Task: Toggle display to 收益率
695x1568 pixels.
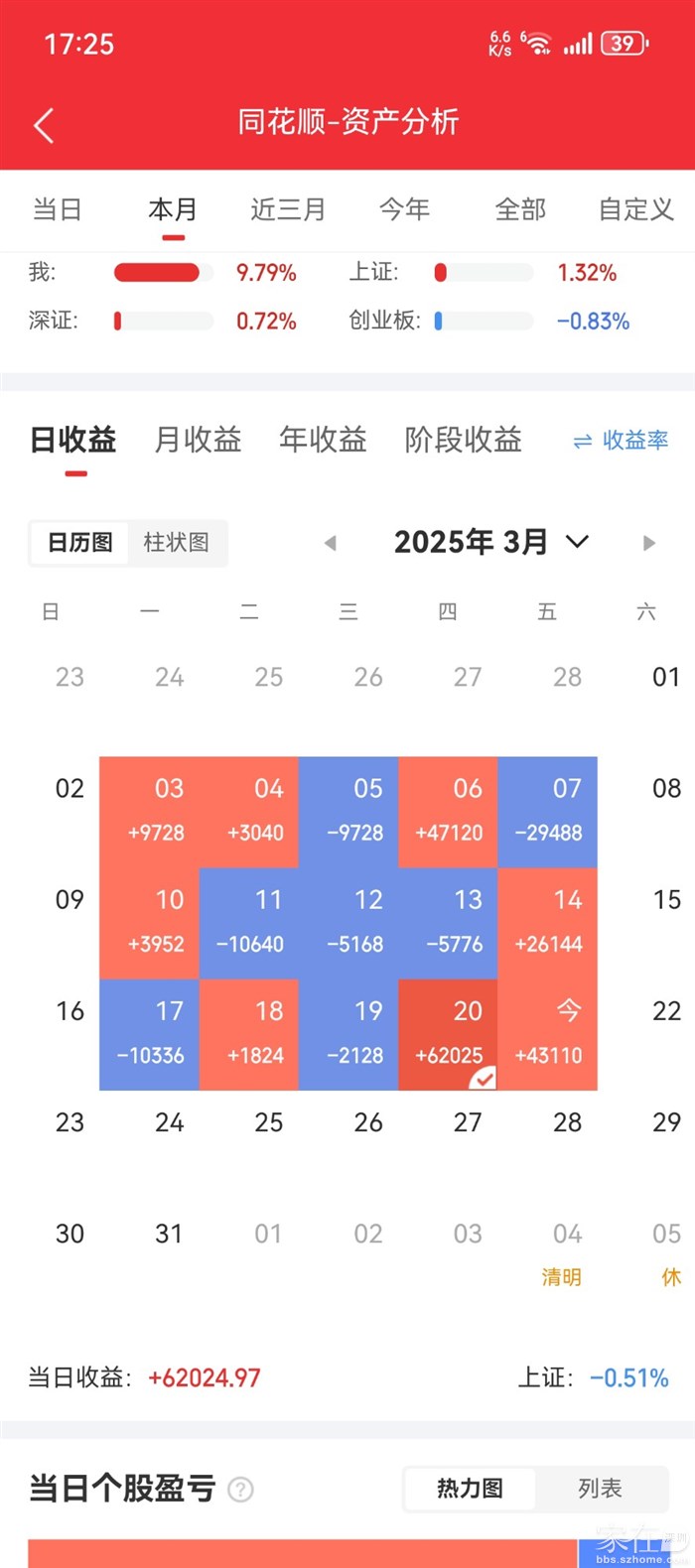Action: tap(622, 441)
